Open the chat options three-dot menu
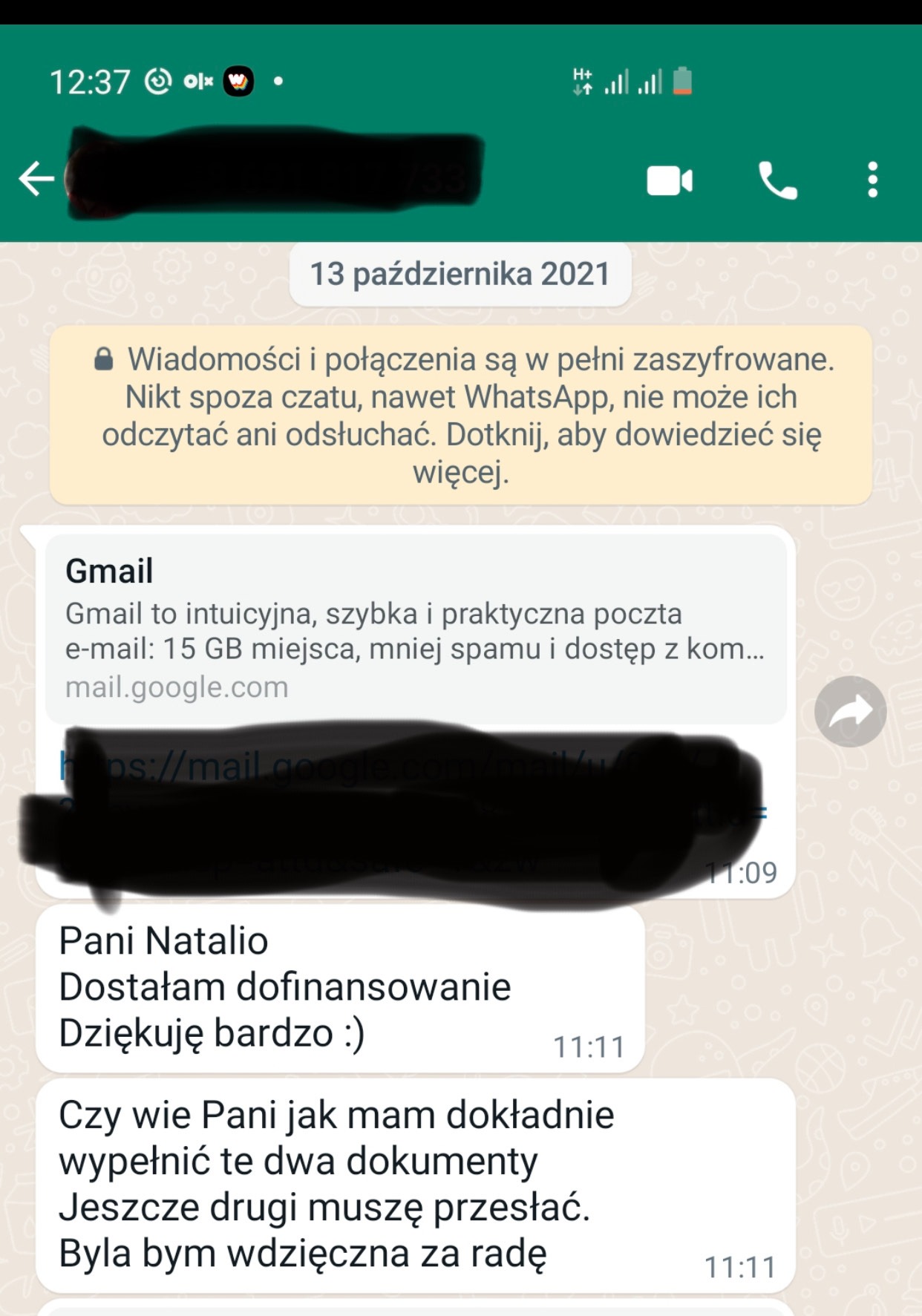 [873, 180]
